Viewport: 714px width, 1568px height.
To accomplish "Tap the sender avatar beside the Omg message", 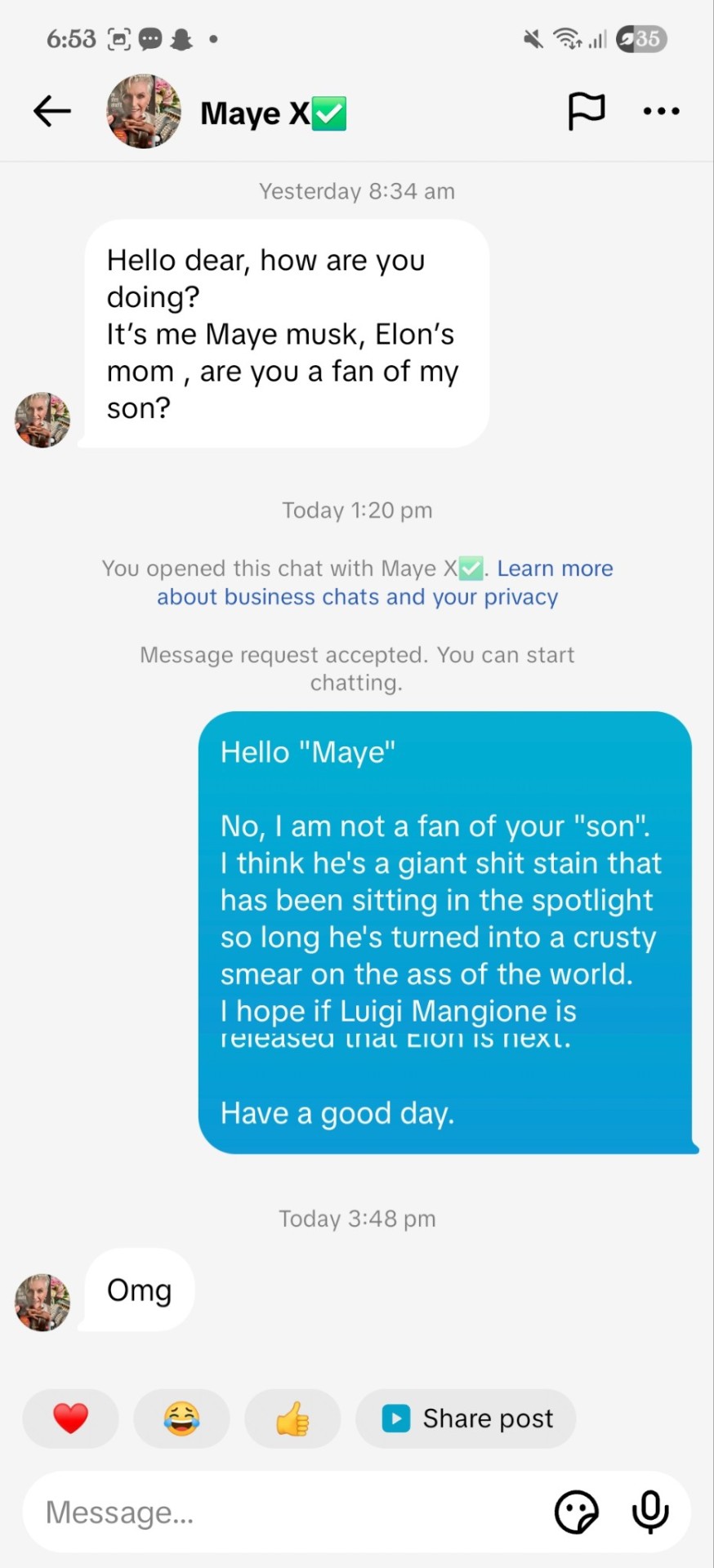I will 42,1303.
